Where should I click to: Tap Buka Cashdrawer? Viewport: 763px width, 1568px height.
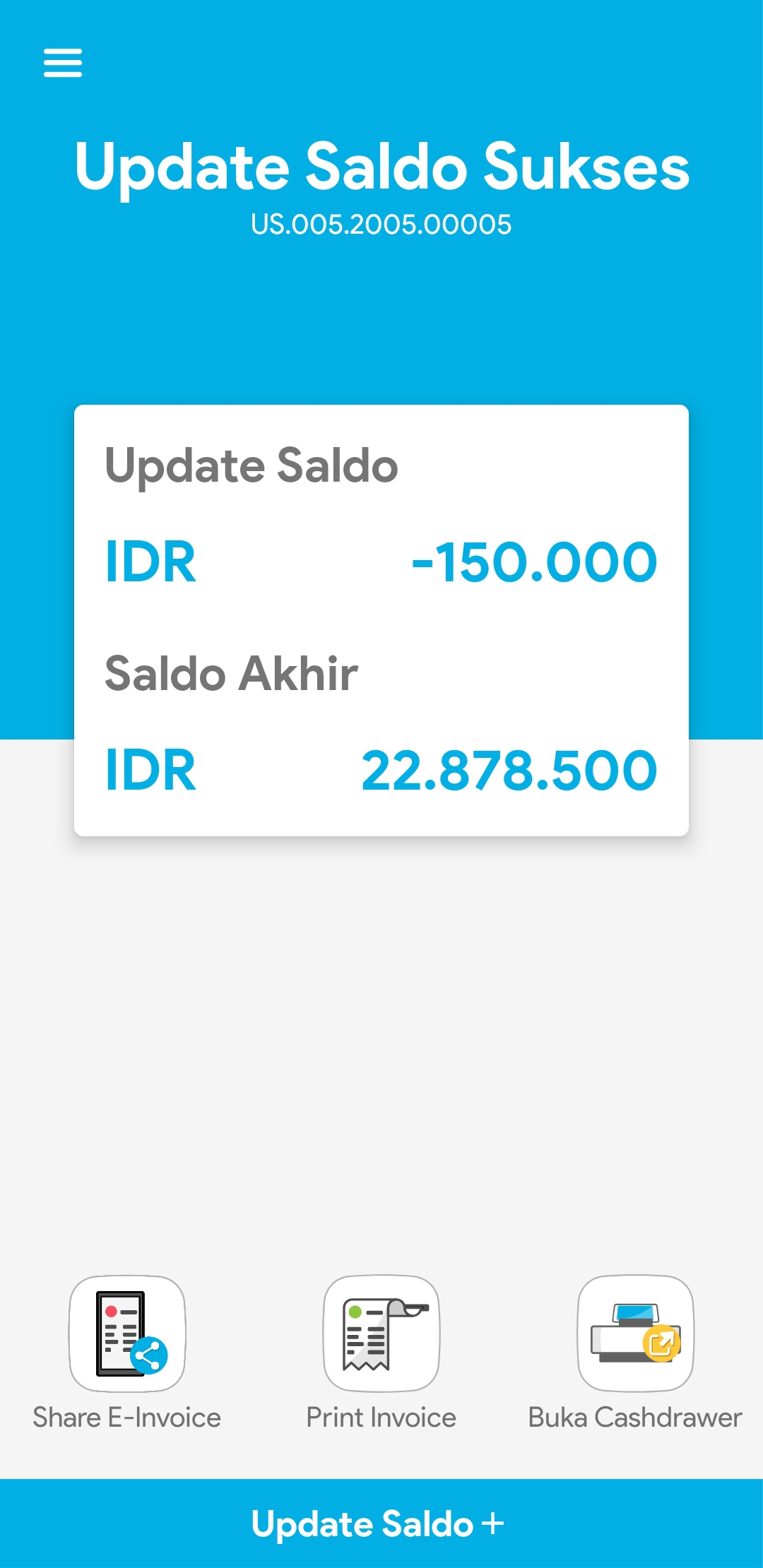pos(635,1333)
